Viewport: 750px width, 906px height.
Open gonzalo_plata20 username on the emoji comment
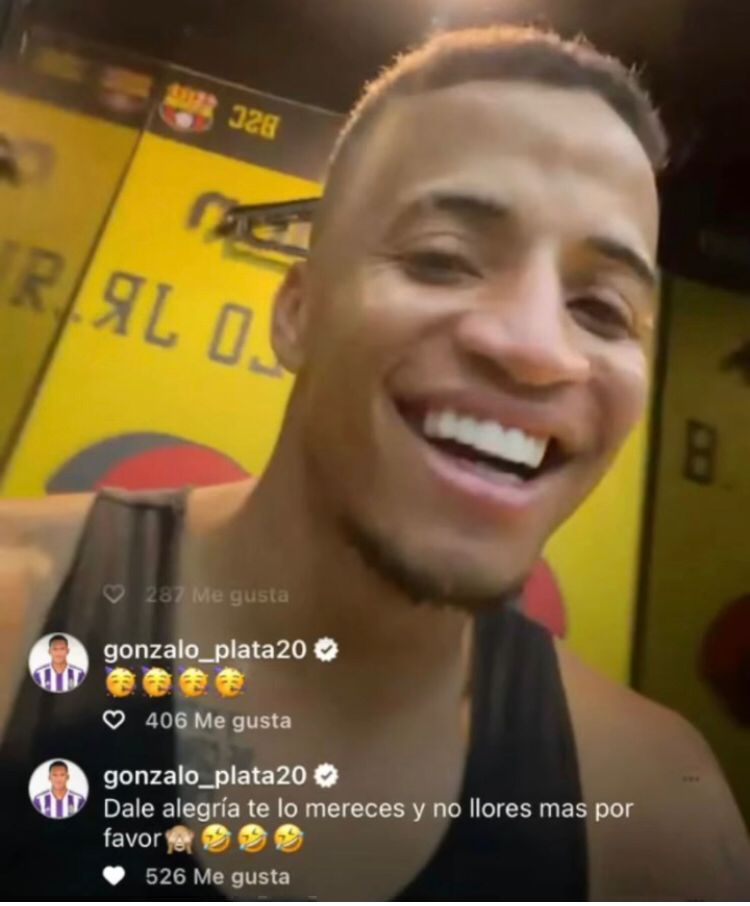206,650
